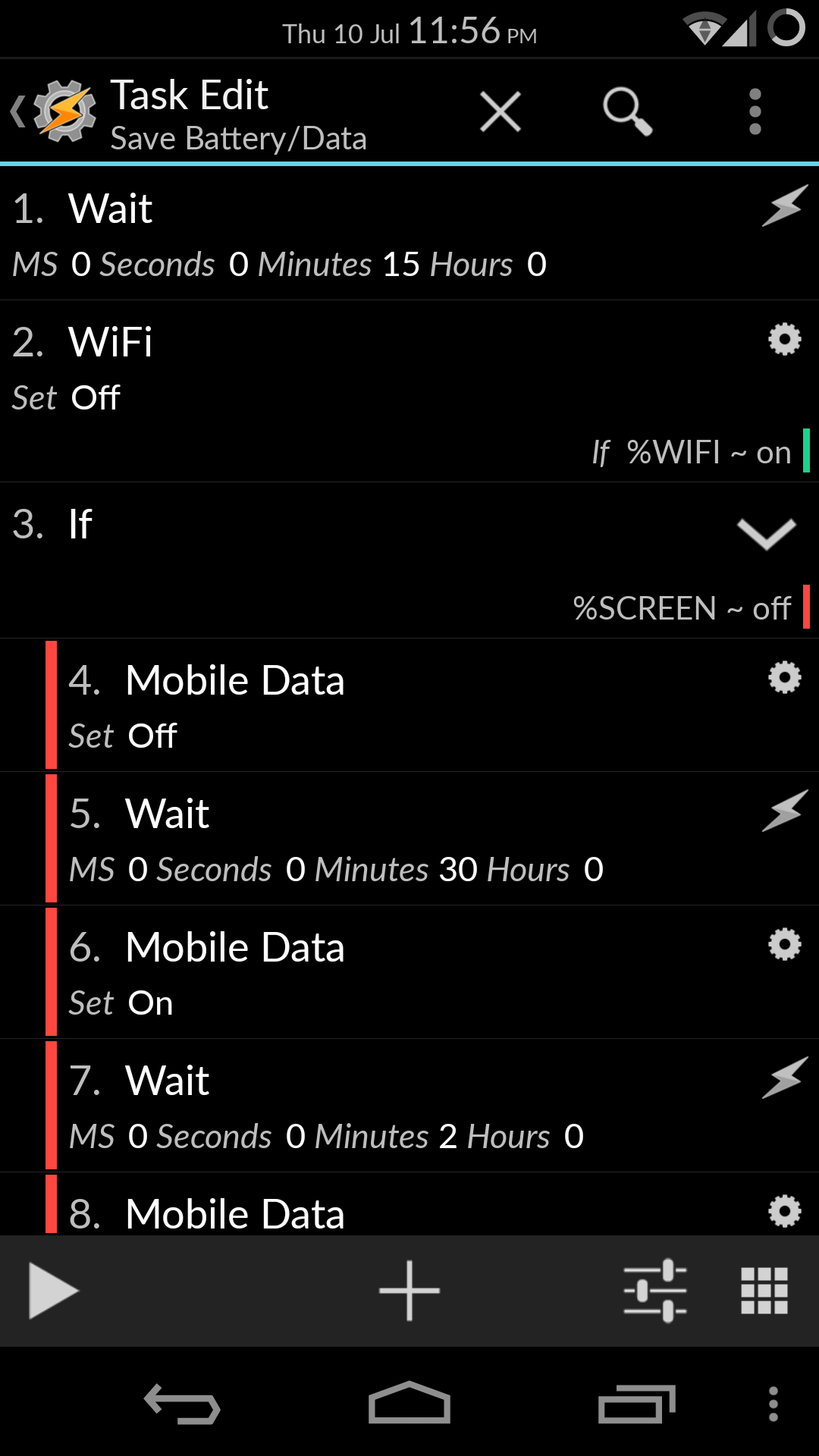
Task: Open action 1 Wait 15 minutes
Action: (409, 234)
